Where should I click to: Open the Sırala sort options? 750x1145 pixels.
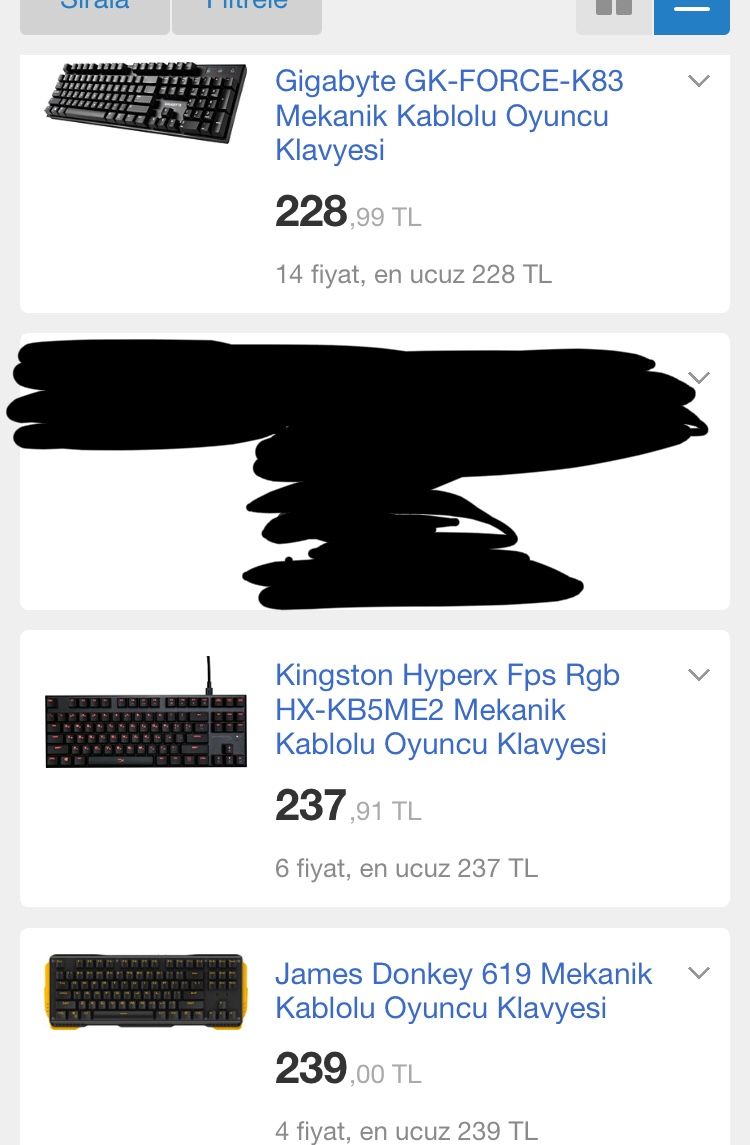(x=95, y=12)
